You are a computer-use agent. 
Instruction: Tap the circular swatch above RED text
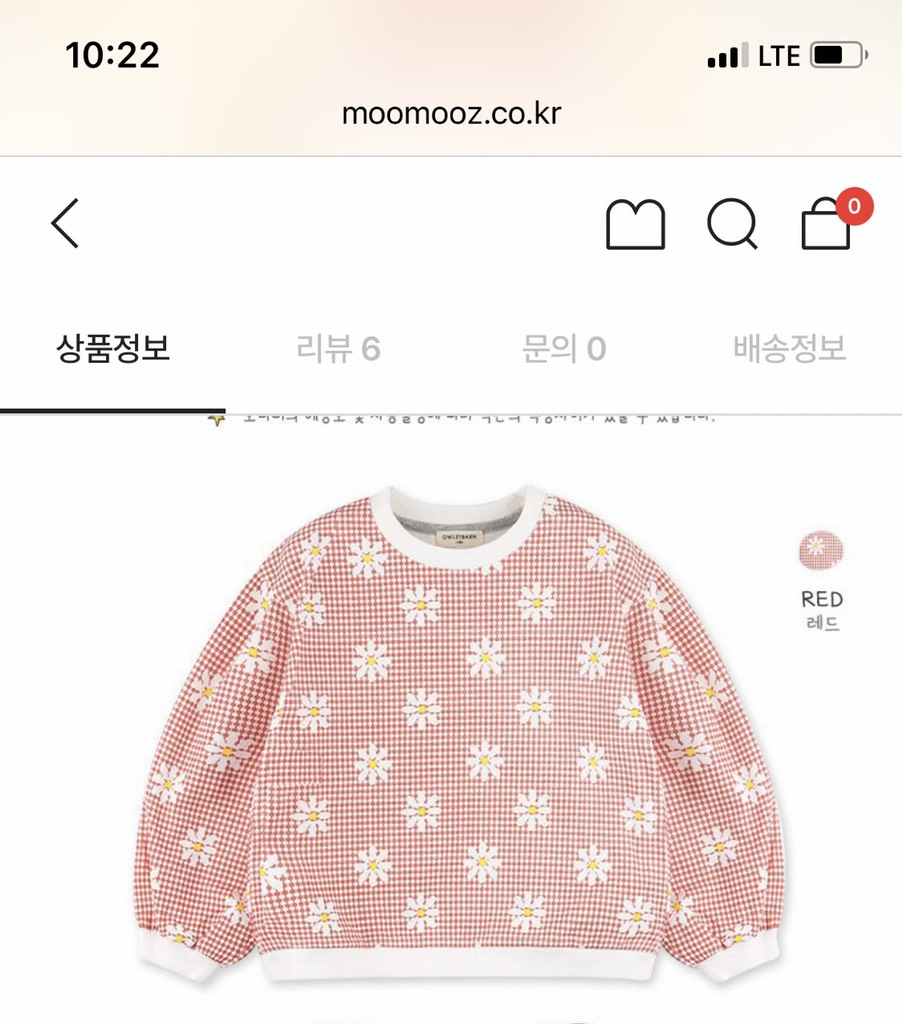(822, 550)
